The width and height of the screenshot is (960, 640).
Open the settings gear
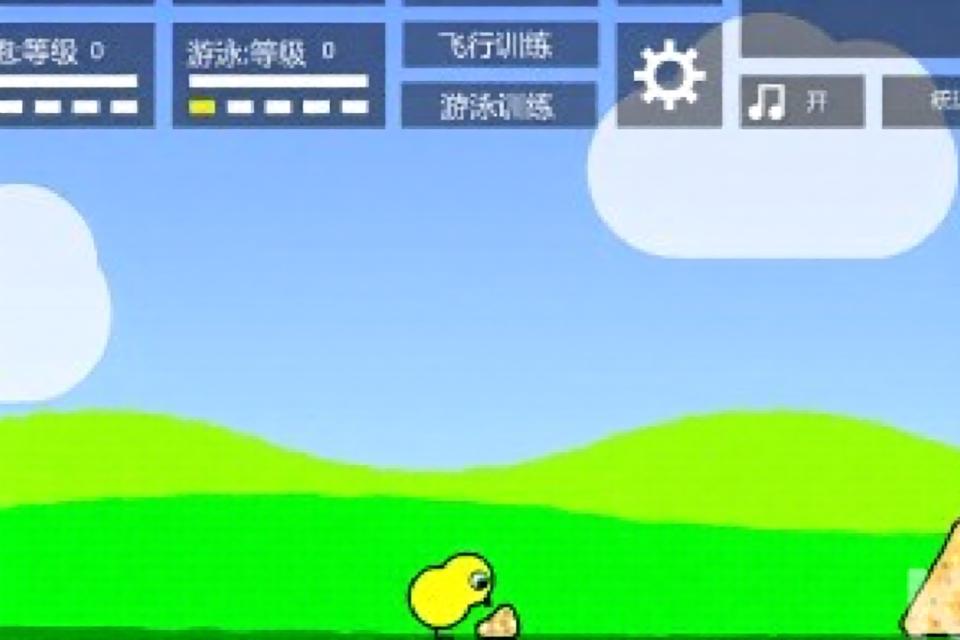(669, 75)
